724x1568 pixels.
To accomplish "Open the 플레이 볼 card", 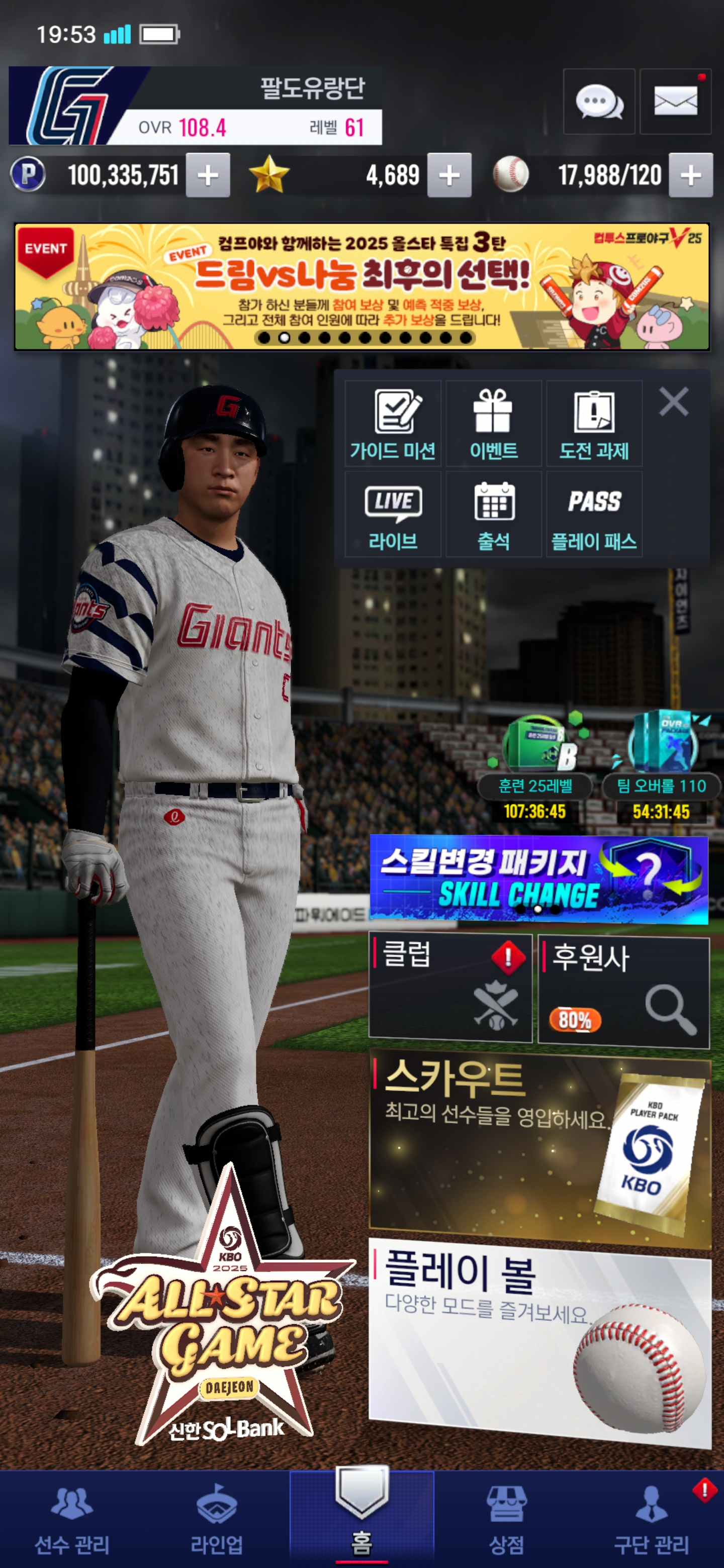I will pos(539,1340).
